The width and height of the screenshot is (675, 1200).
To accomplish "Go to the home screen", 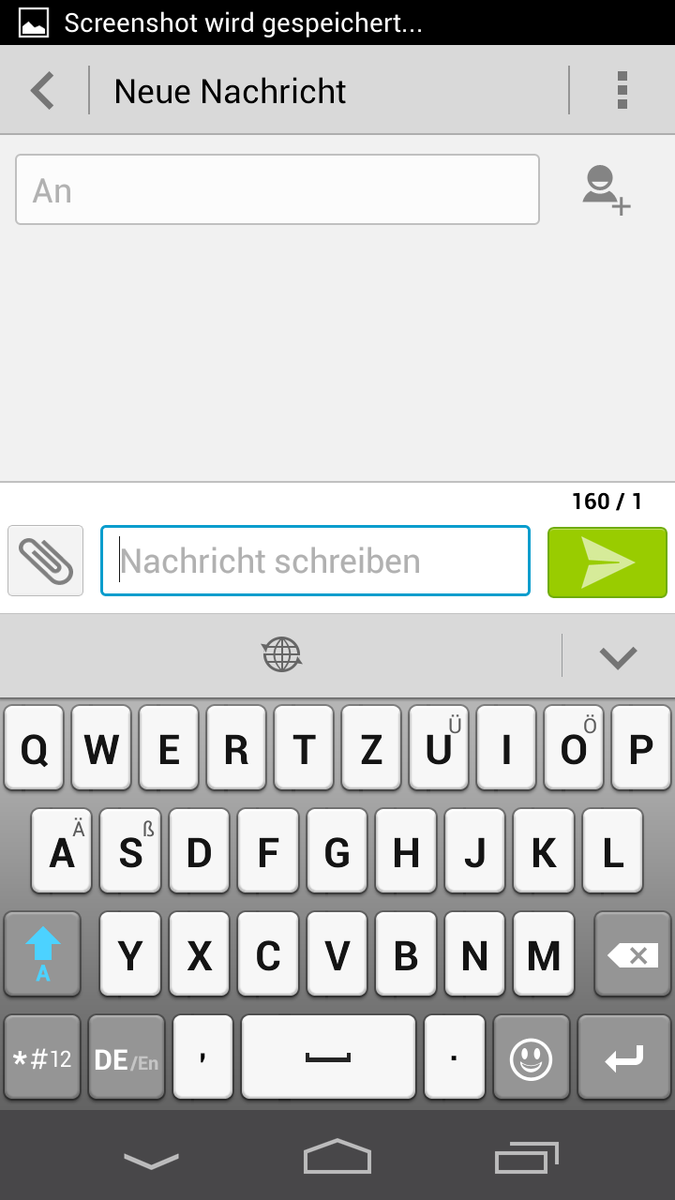I will click(337, 1158).
